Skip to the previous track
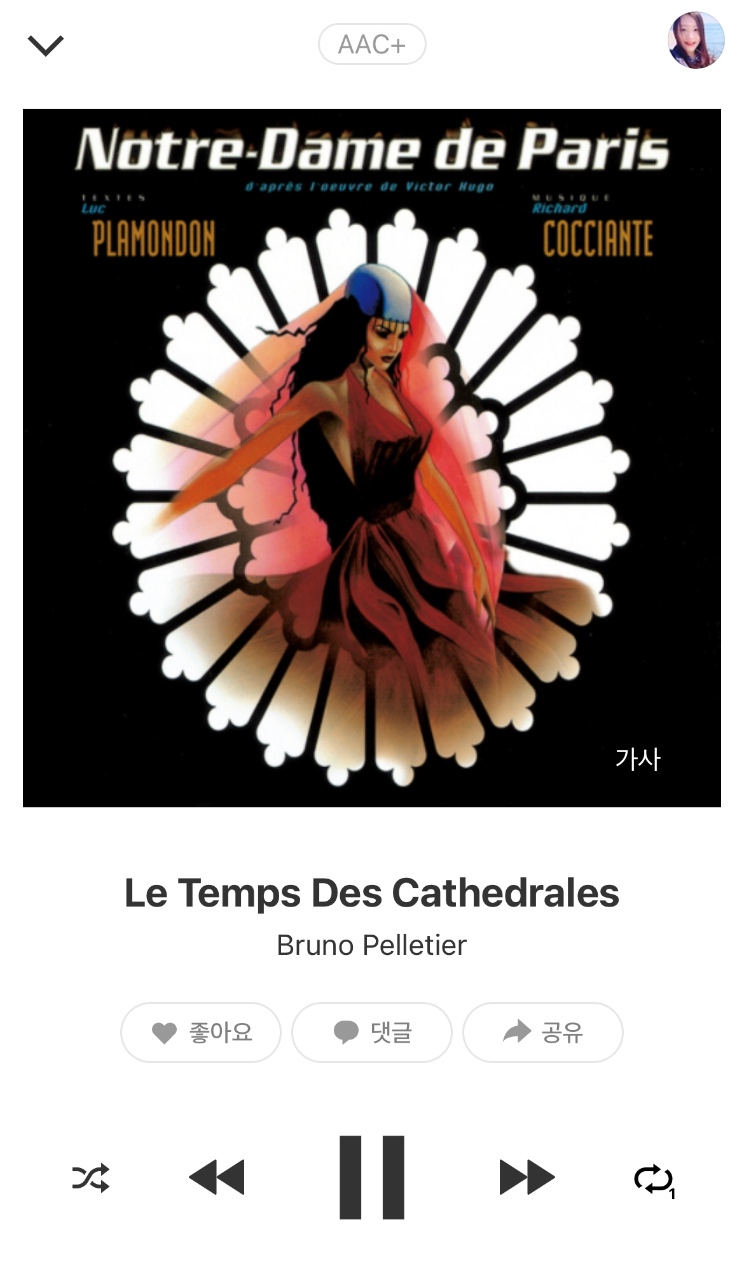Image resolution: width=744 pixels, height=1280 pixels. click(x=217, y=1177)
